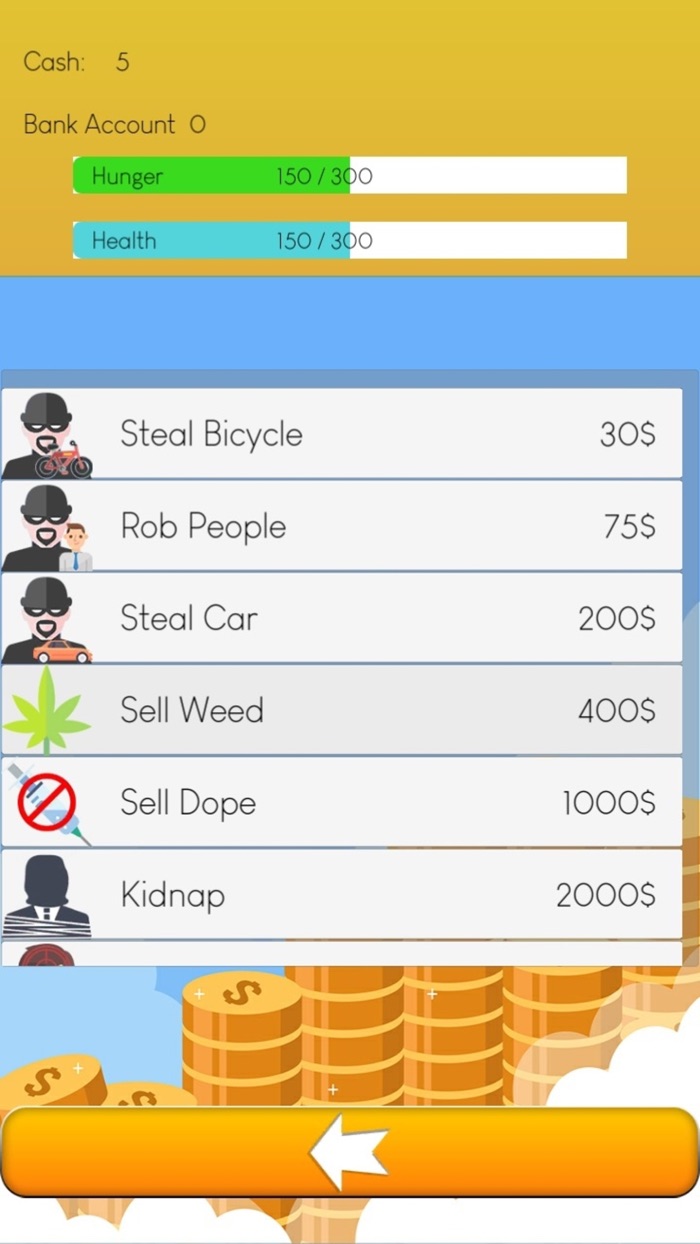Tap the Steal Car row
Viewport: 700px width, 1244px height.
[x=342, y=618]
